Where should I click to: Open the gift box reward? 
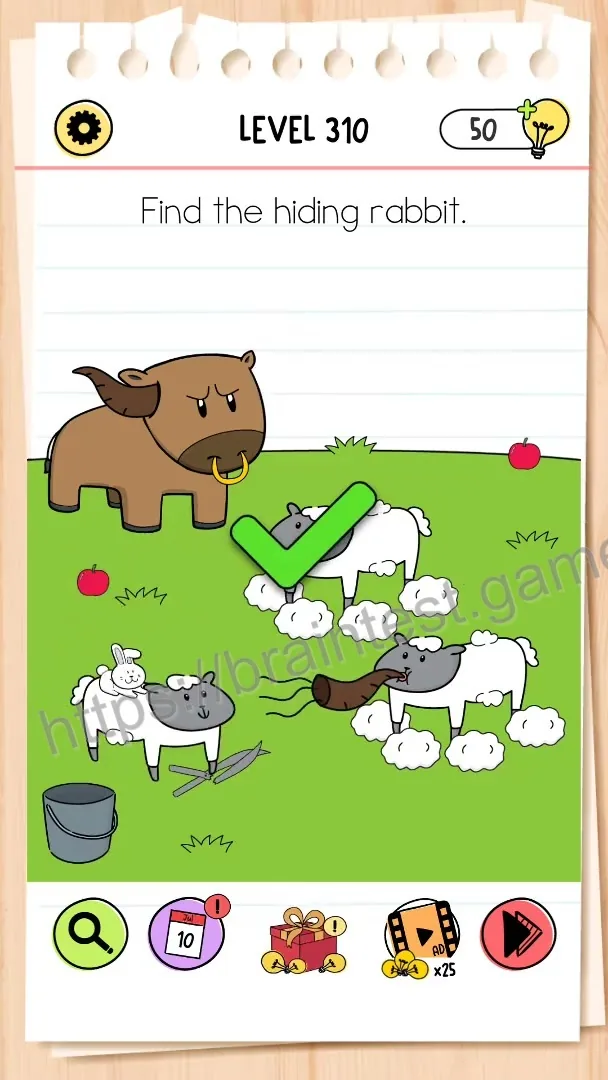(304, 940)
